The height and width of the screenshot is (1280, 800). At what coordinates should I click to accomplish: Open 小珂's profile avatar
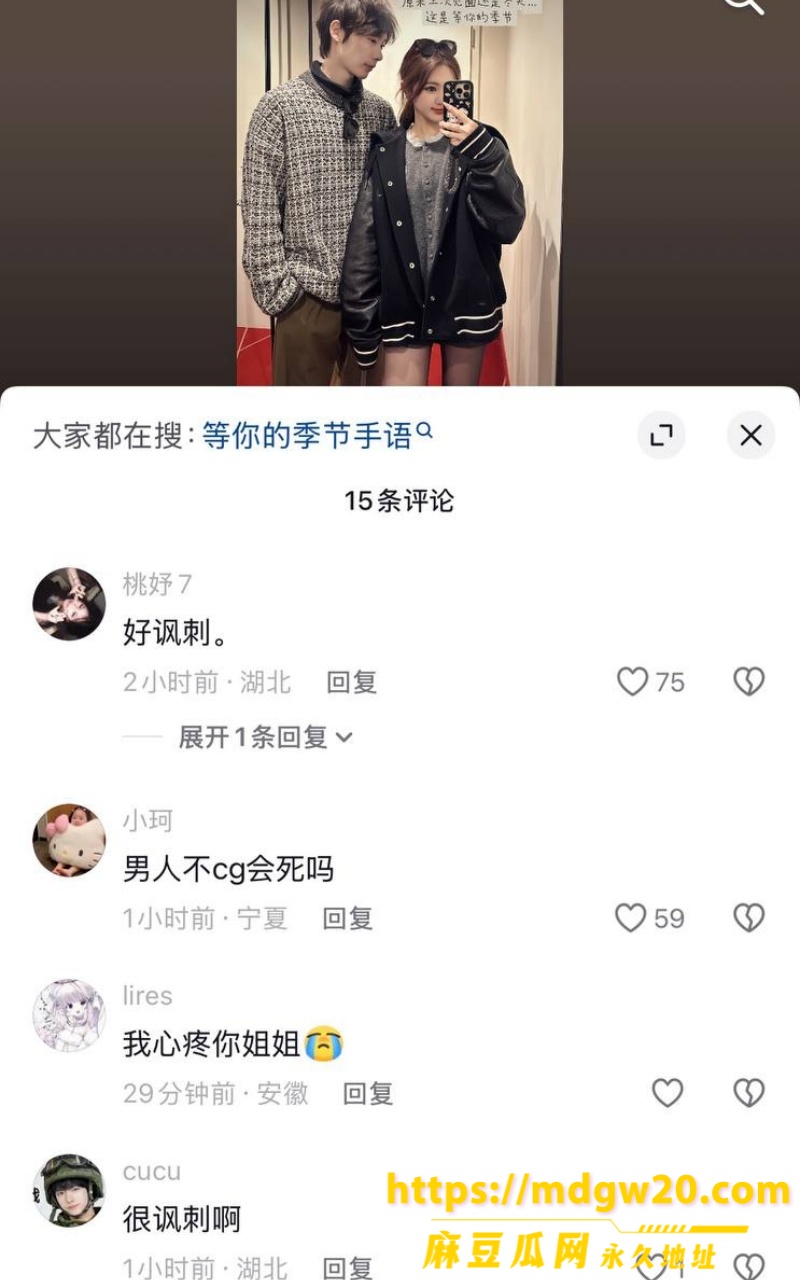pos(69,840)
